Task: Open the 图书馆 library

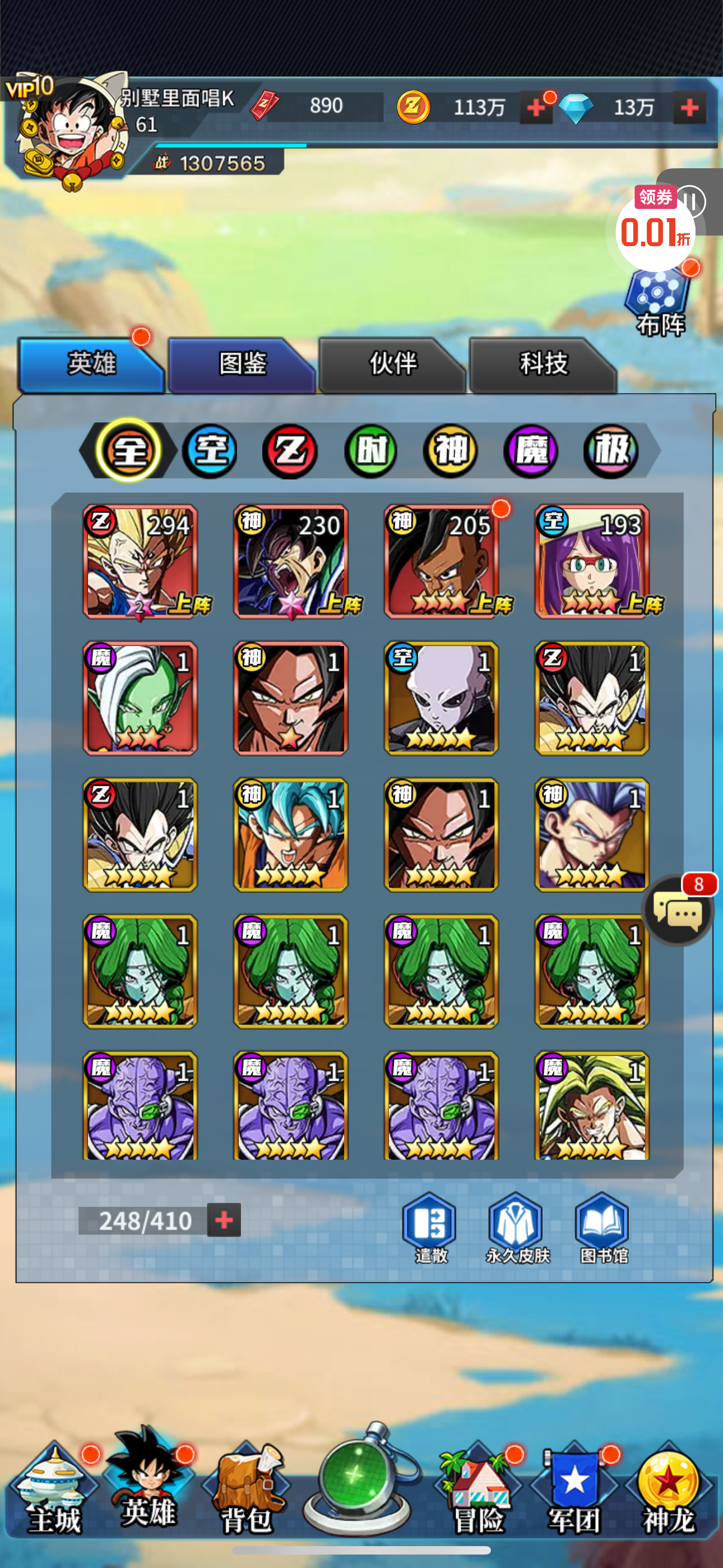Action: (602, 1228)
